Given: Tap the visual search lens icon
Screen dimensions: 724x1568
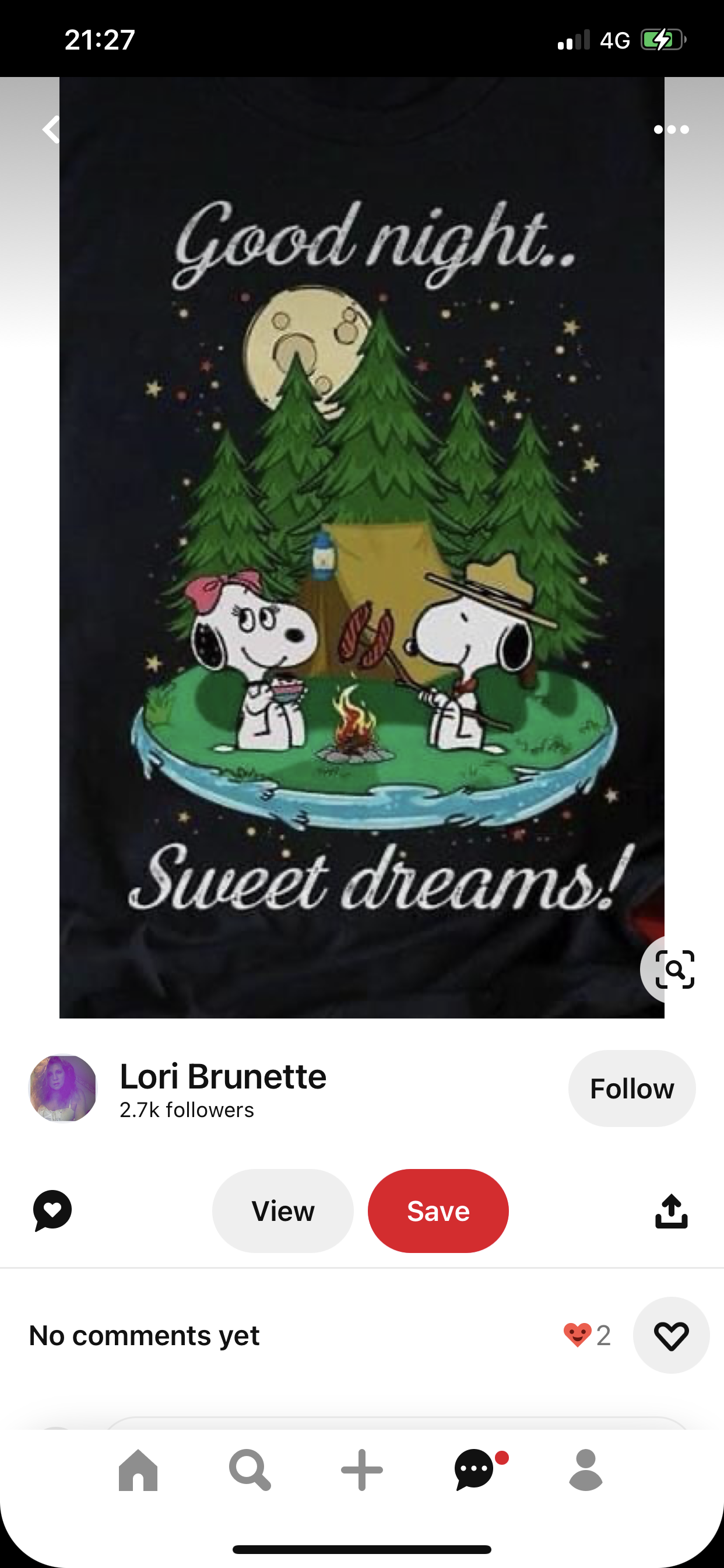Looking at the screenshot, I should click(674, 969).
